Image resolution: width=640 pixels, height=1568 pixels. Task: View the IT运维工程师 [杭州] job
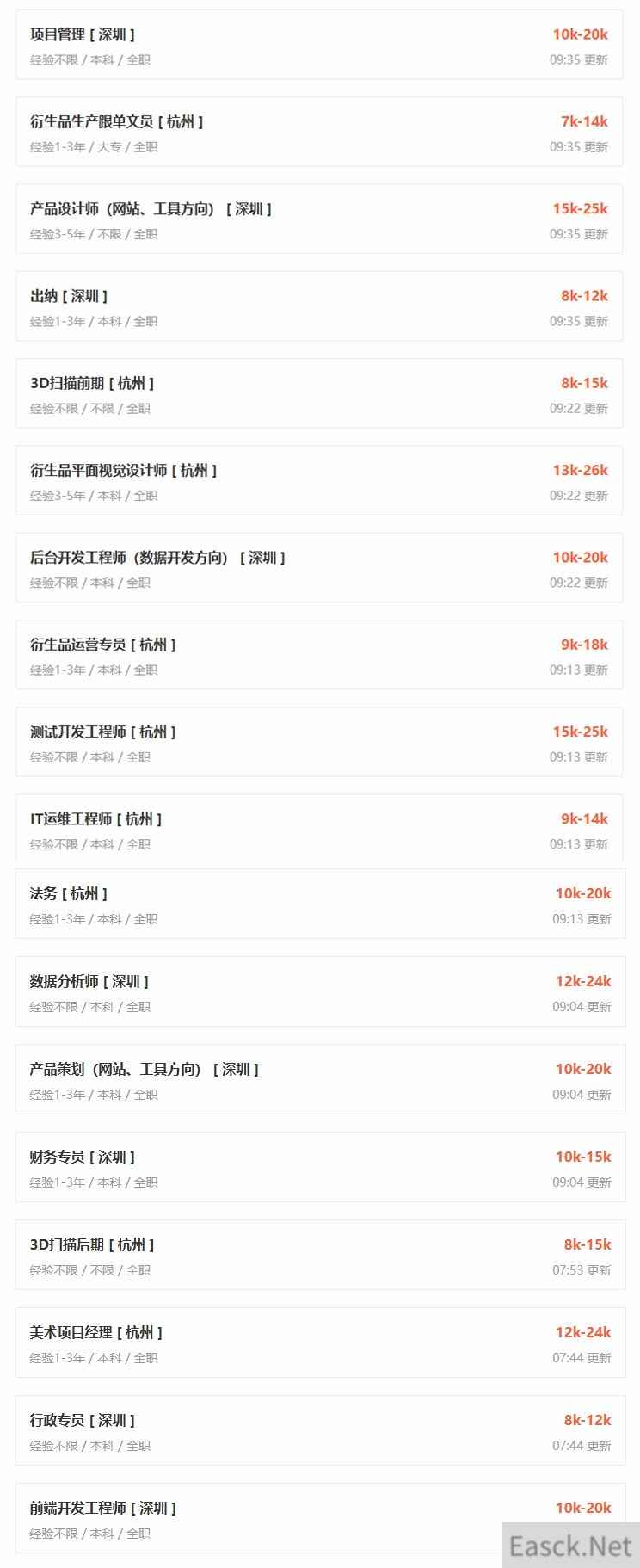pos(95,819)
